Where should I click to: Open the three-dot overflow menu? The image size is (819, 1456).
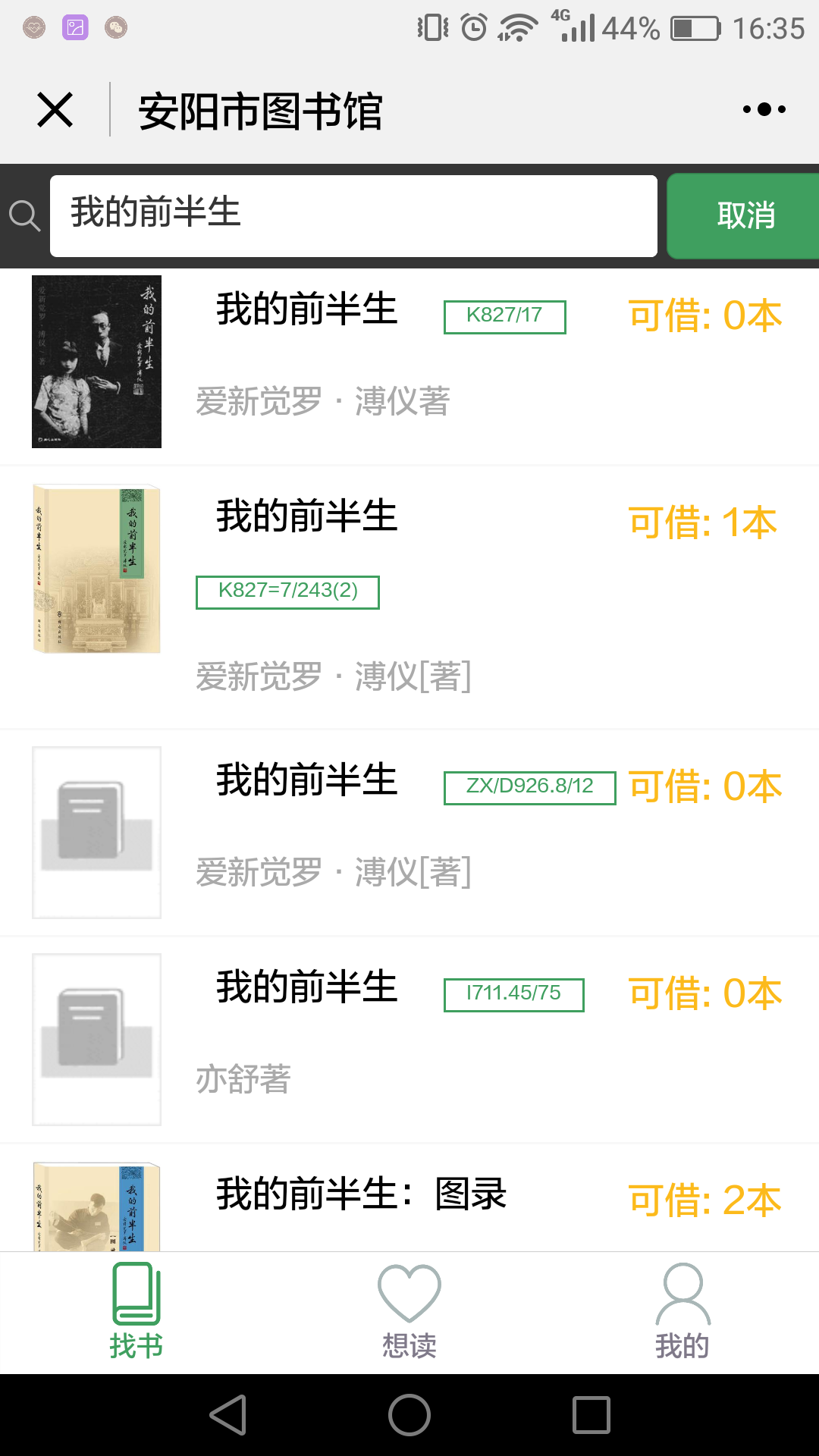pos(764,110)
